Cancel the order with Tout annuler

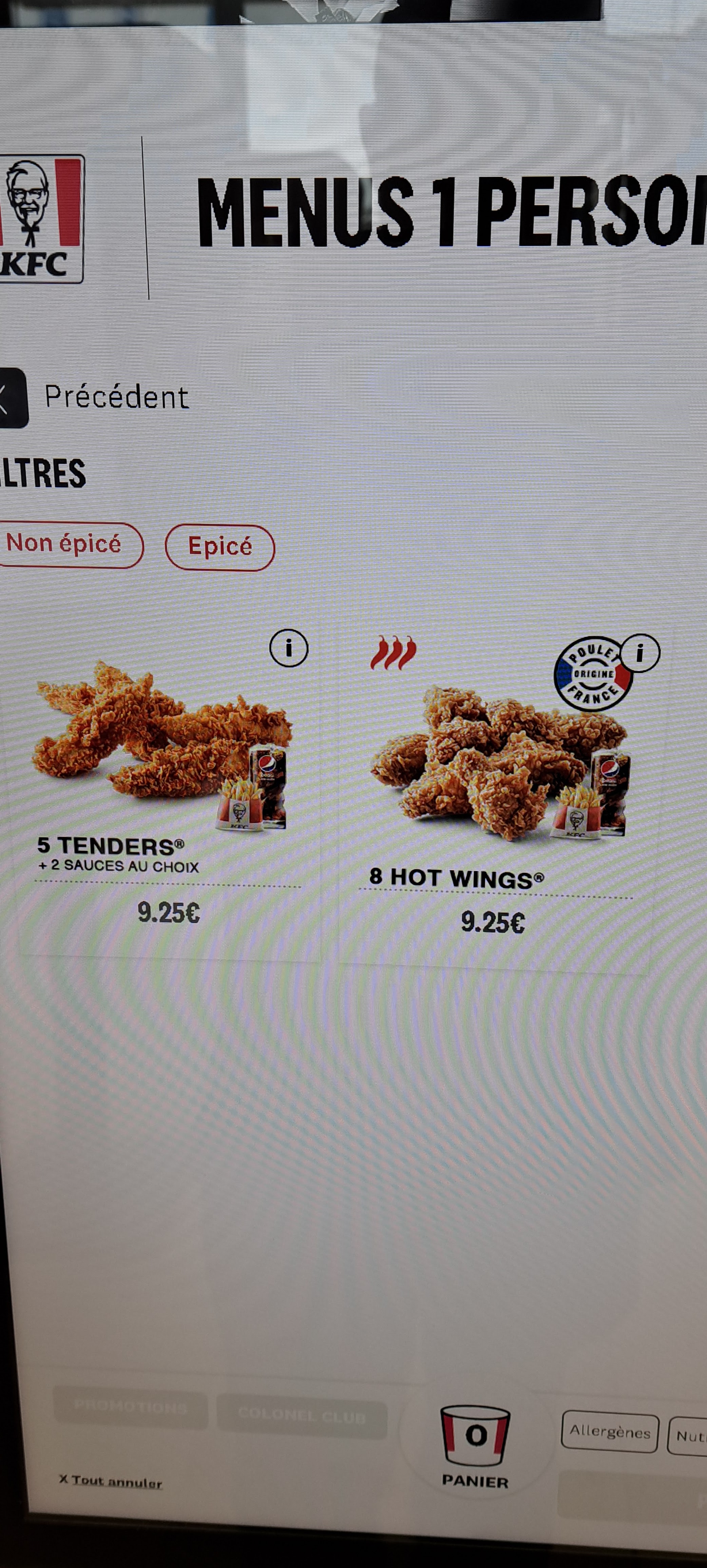click(x=111, y=1482)
